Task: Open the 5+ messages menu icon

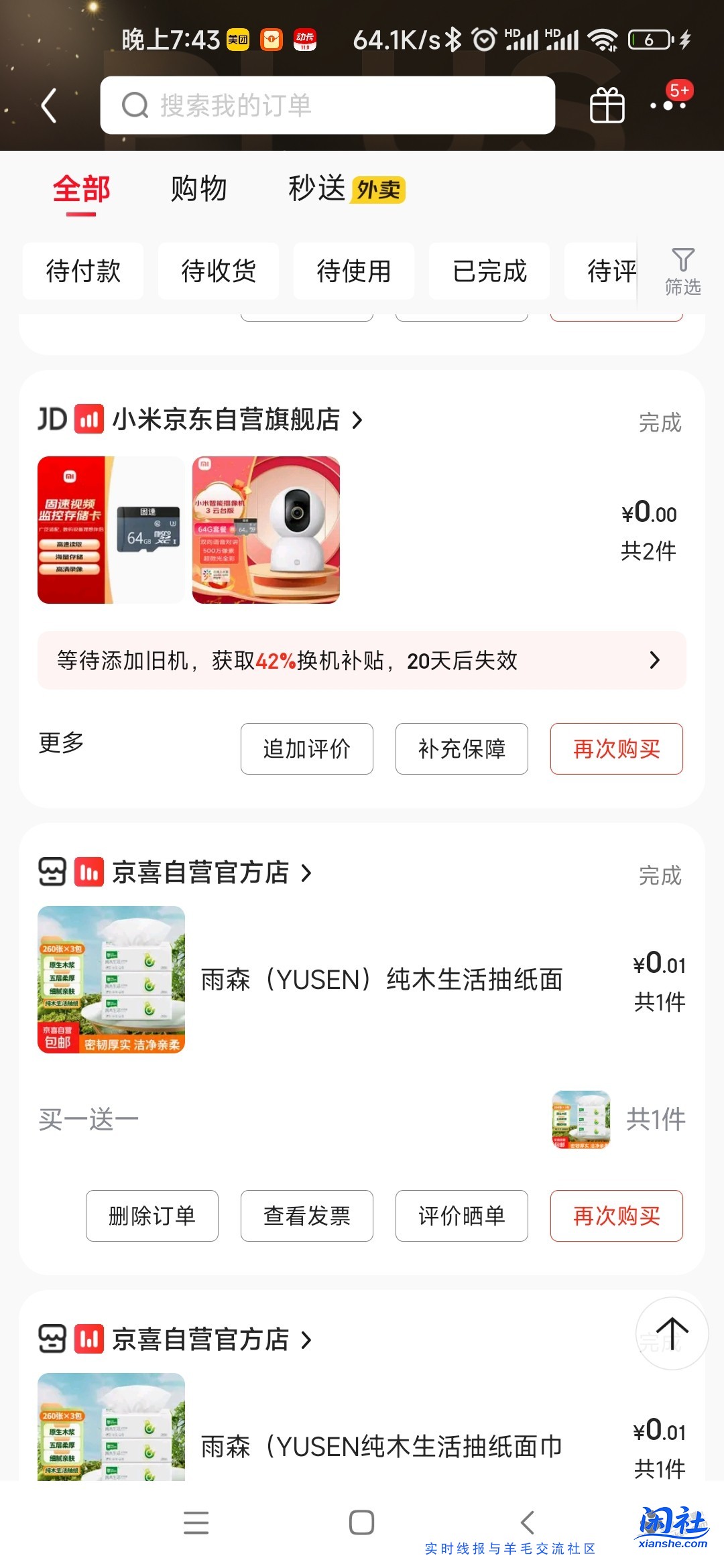Action: (x=670, y=105)
